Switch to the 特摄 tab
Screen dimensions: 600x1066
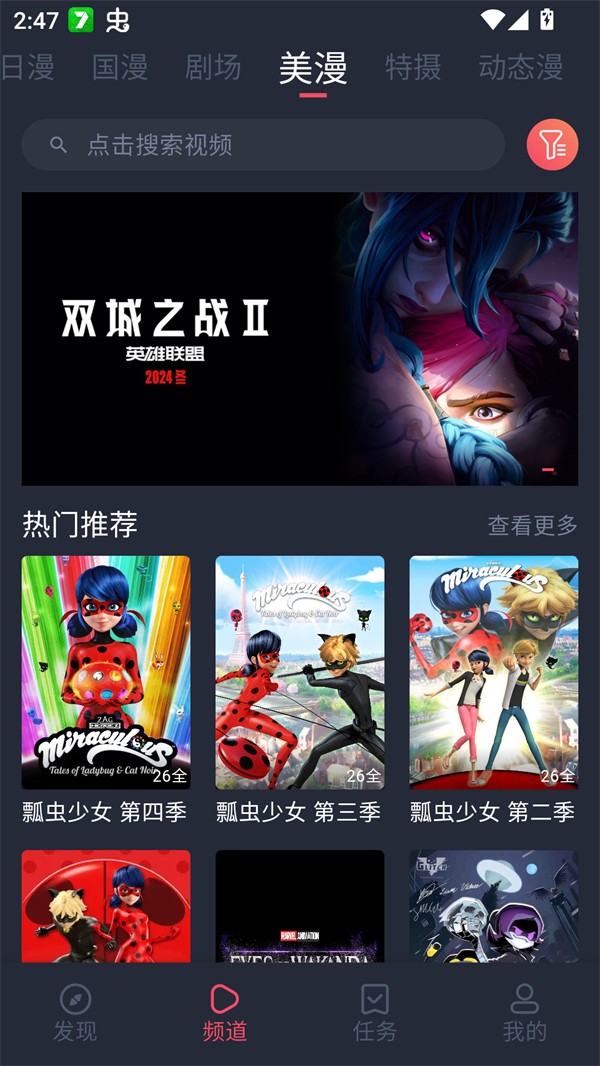point(413,67)
